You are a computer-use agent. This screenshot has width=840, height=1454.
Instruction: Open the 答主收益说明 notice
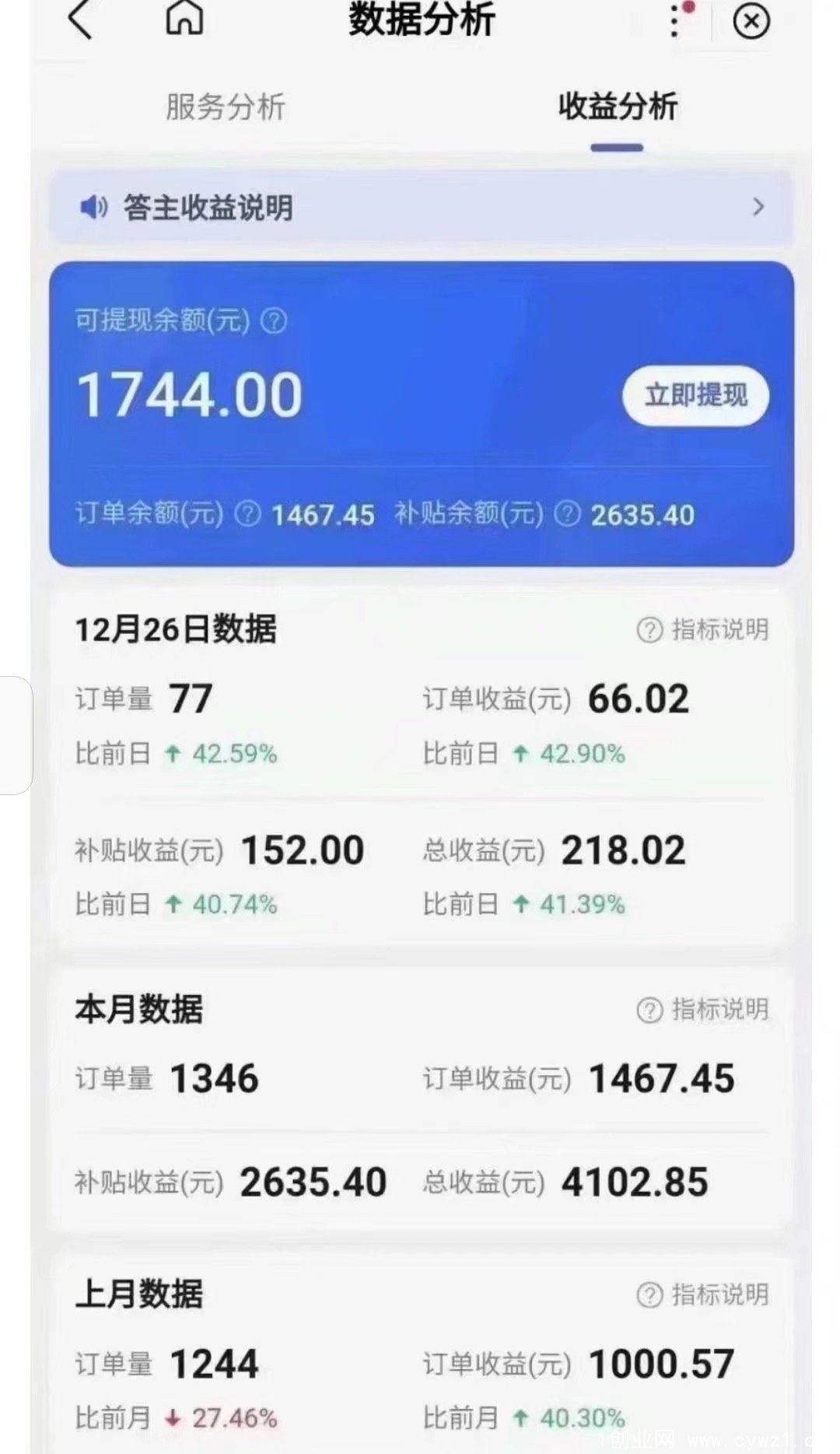421,208
